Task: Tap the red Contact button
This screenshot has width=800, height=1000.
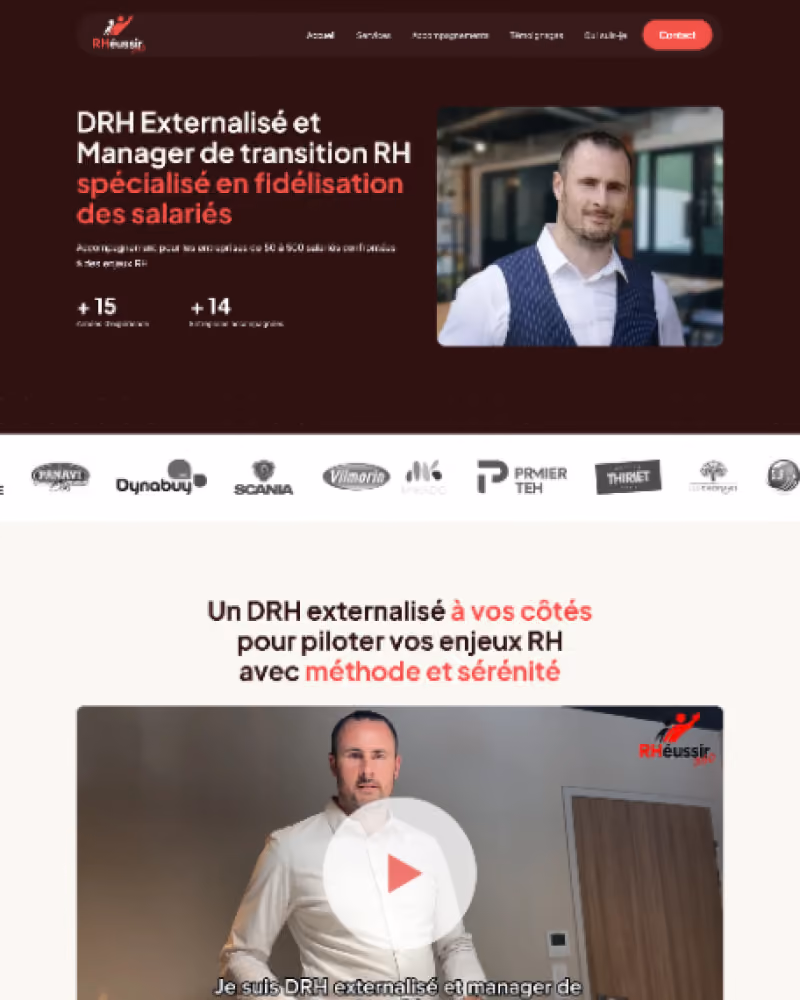Action: [x=677, y=35]
